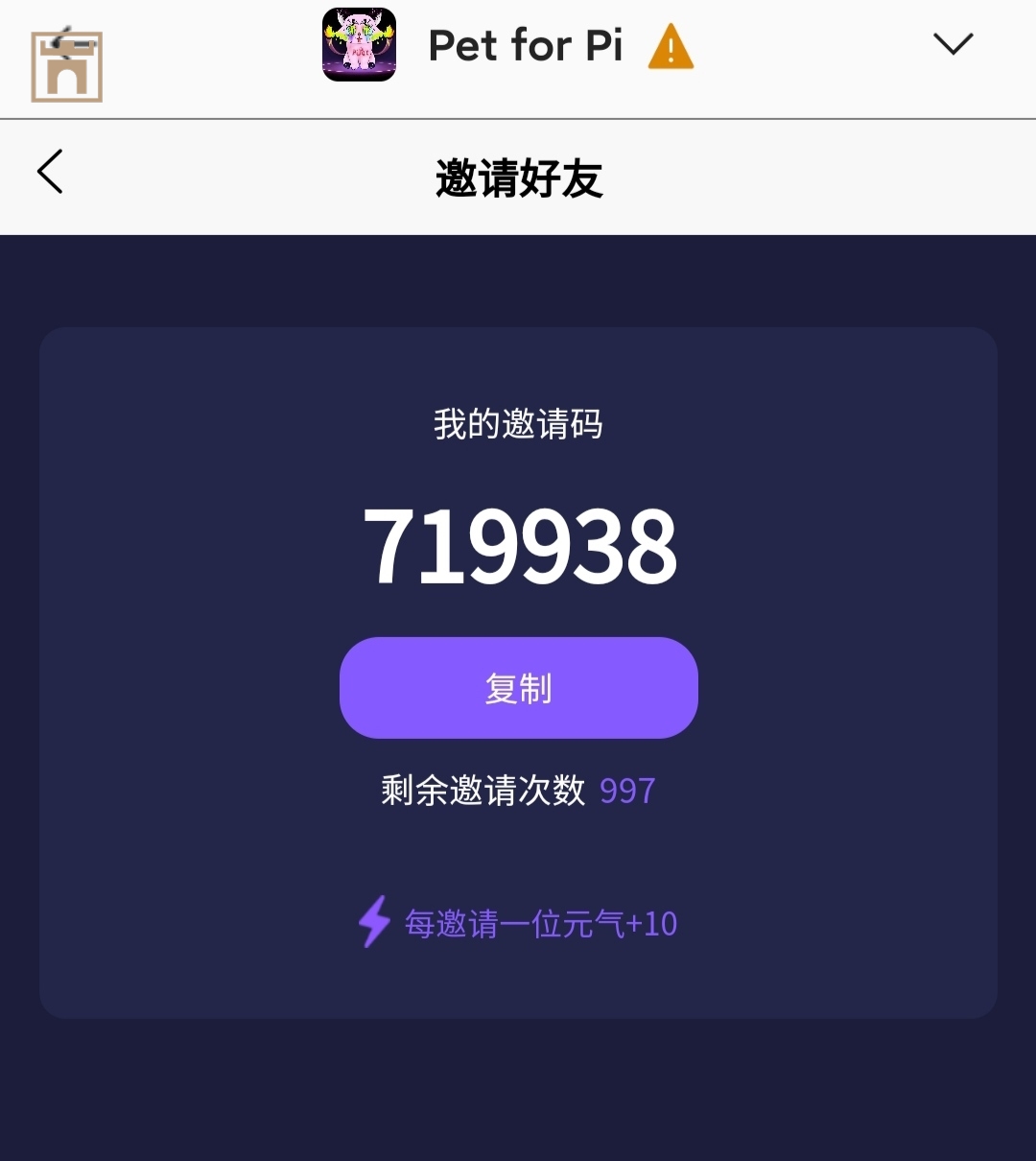Open the Pi Browser home icon
This screenshot has height=1161, width=1036.
[x=66, y=65]
